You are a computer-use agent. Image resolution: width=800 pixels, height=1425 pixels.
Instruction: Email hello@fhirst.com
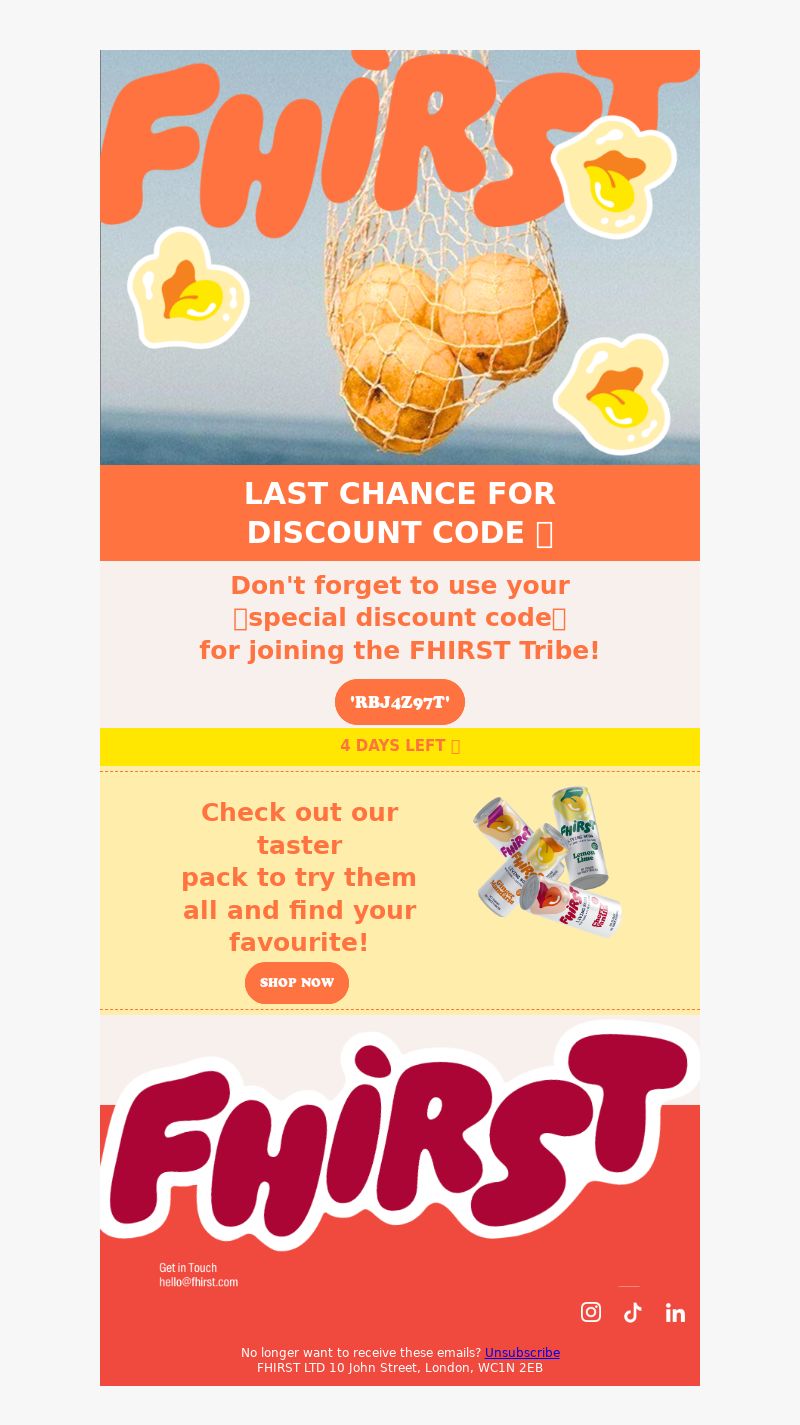pos(198,1282)
